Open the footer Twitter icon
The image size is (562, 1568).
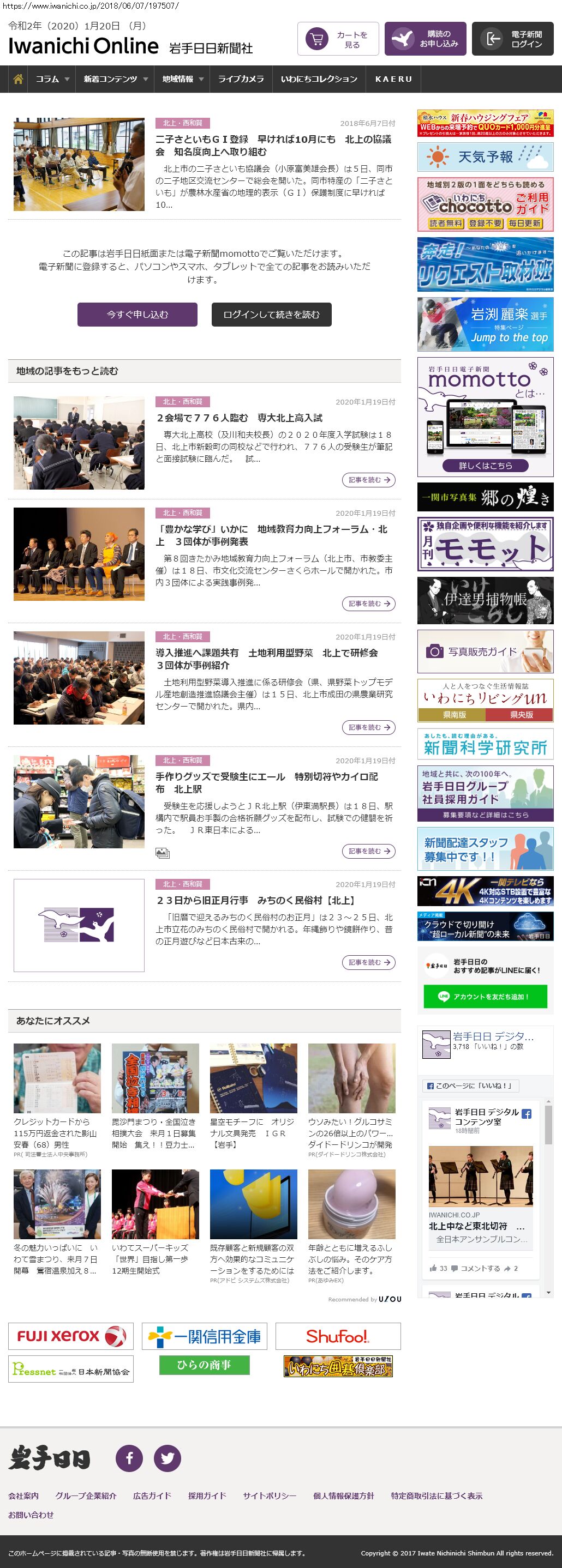[x=167, y=1458]
